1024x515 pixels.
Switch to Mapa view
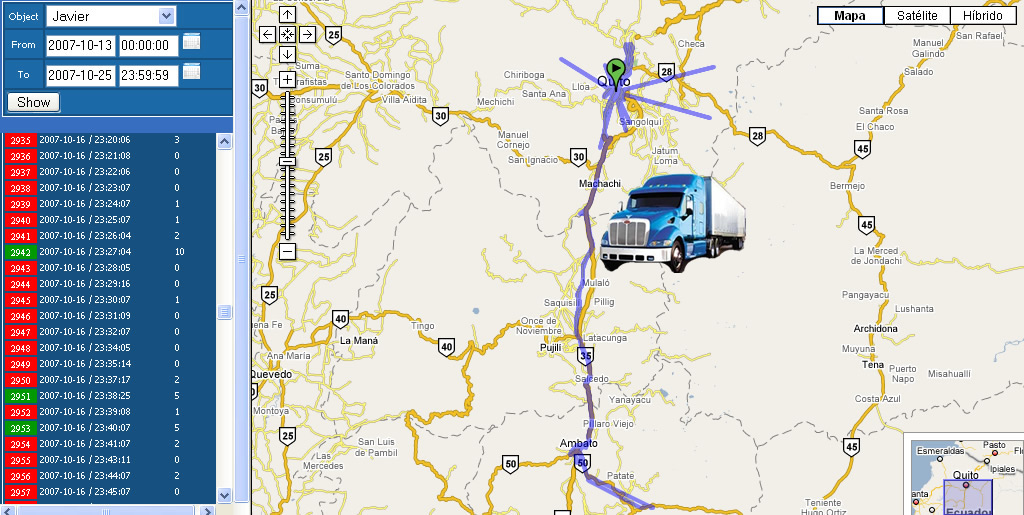(x=850, y=16)
